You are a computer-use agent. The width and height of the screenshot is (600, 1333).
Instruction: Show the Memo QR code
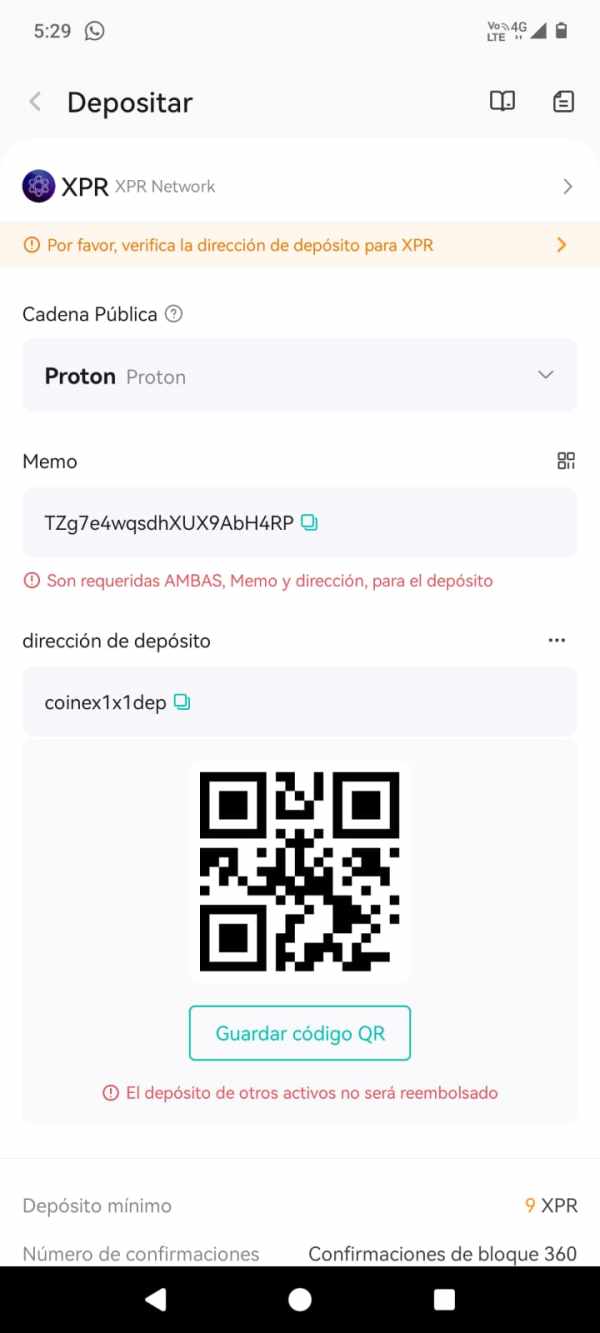point(566,461)
